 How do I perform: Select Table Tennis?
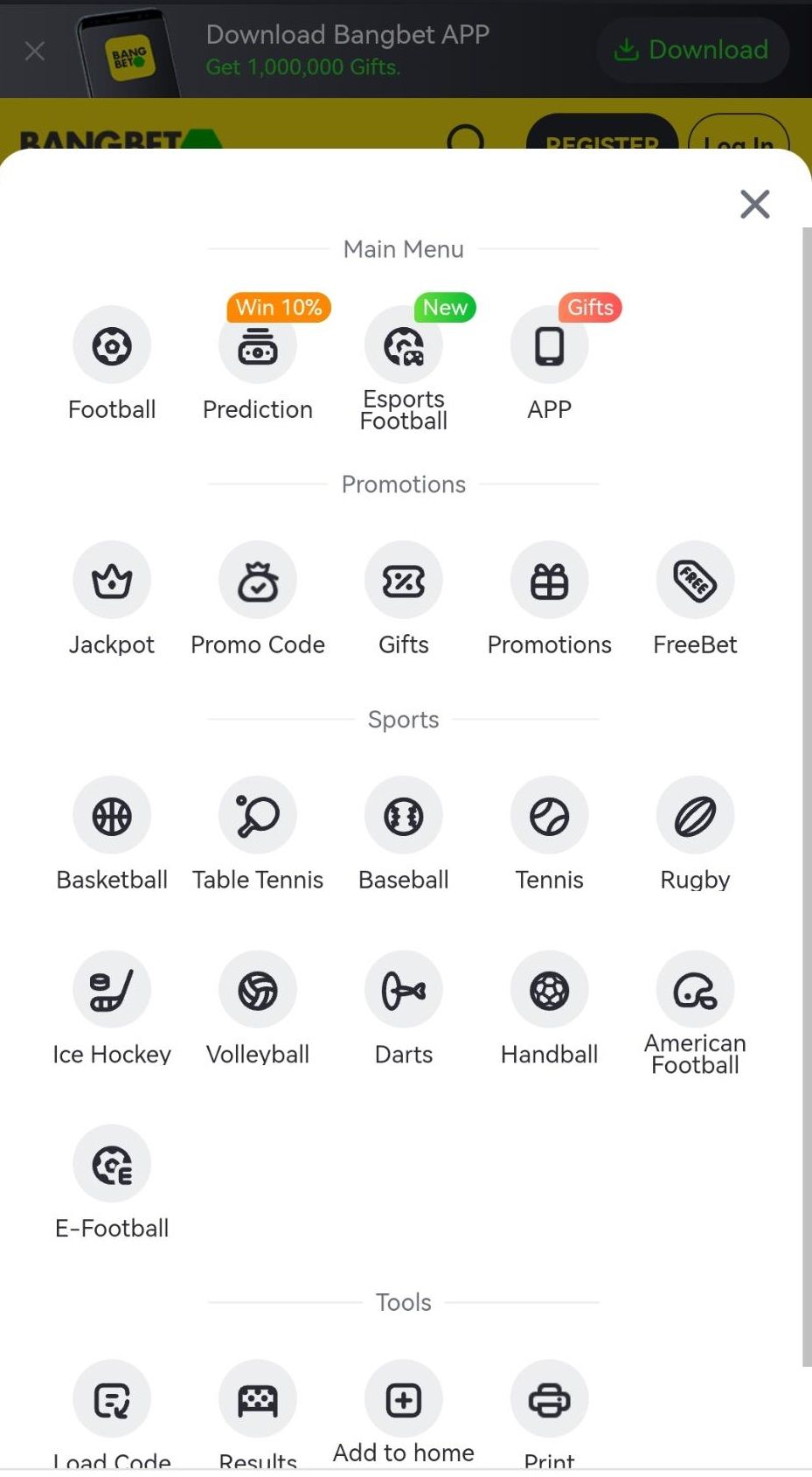[x=258, y=817]
